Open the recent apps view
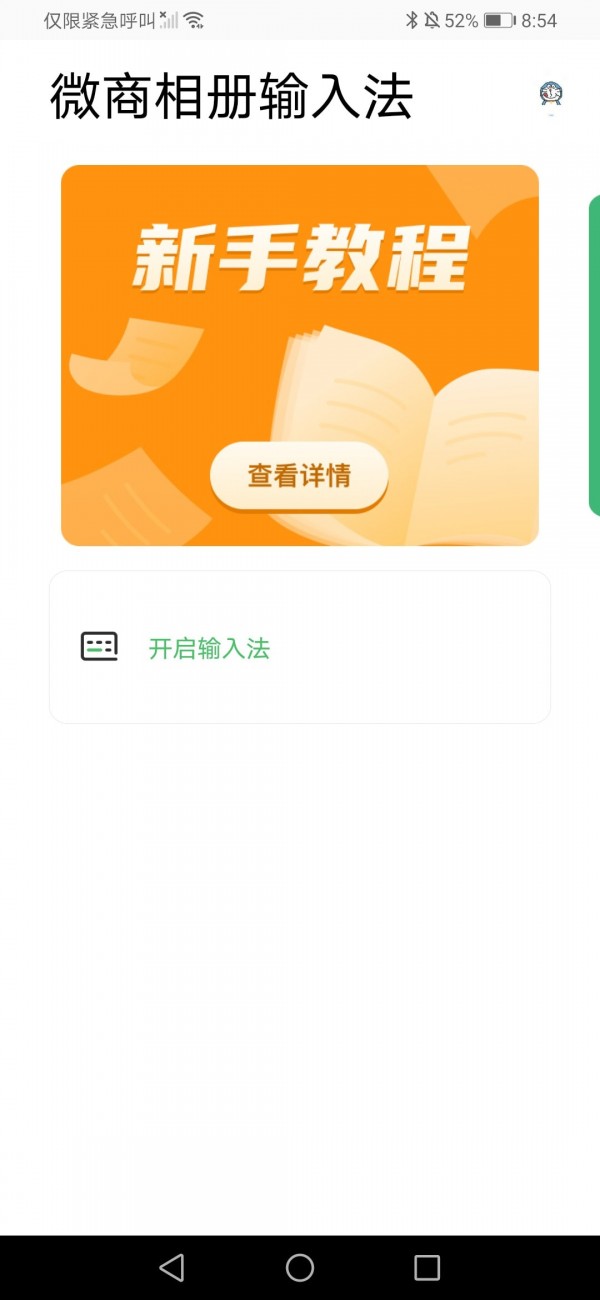The height and width of the screenshot is (1300, 600). pyautogui.click(x=427, y=1268)
